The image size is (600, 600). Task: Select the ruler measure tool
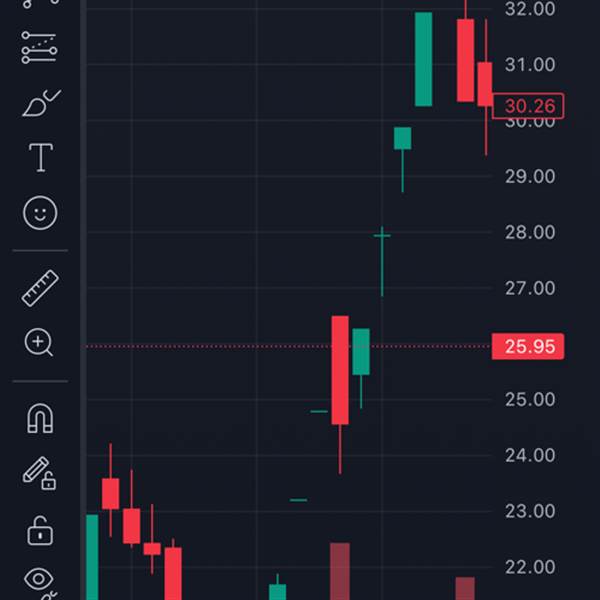click(x=40, y=289)
